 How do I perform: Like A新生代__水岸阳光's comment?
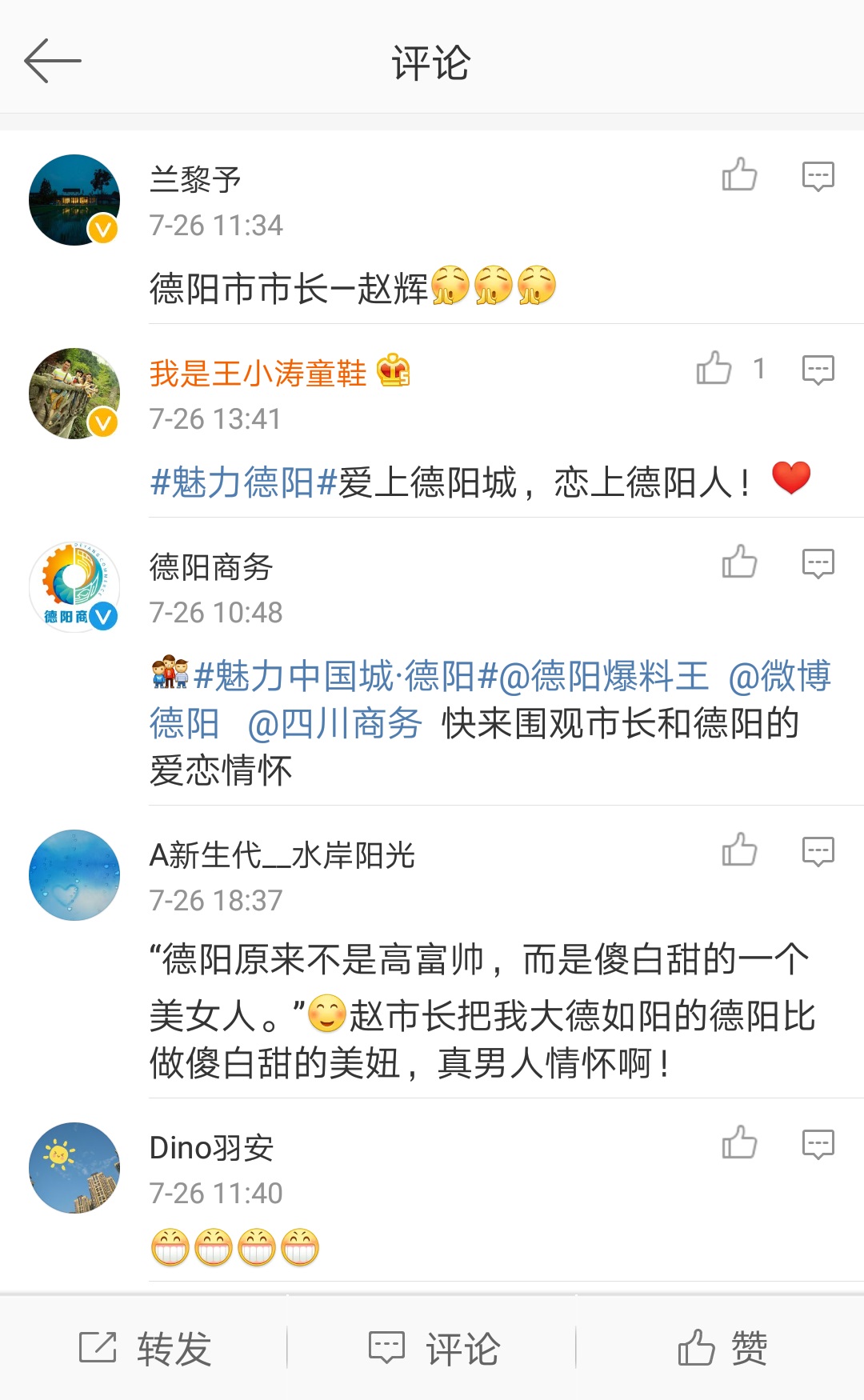[x=739, y=850]
